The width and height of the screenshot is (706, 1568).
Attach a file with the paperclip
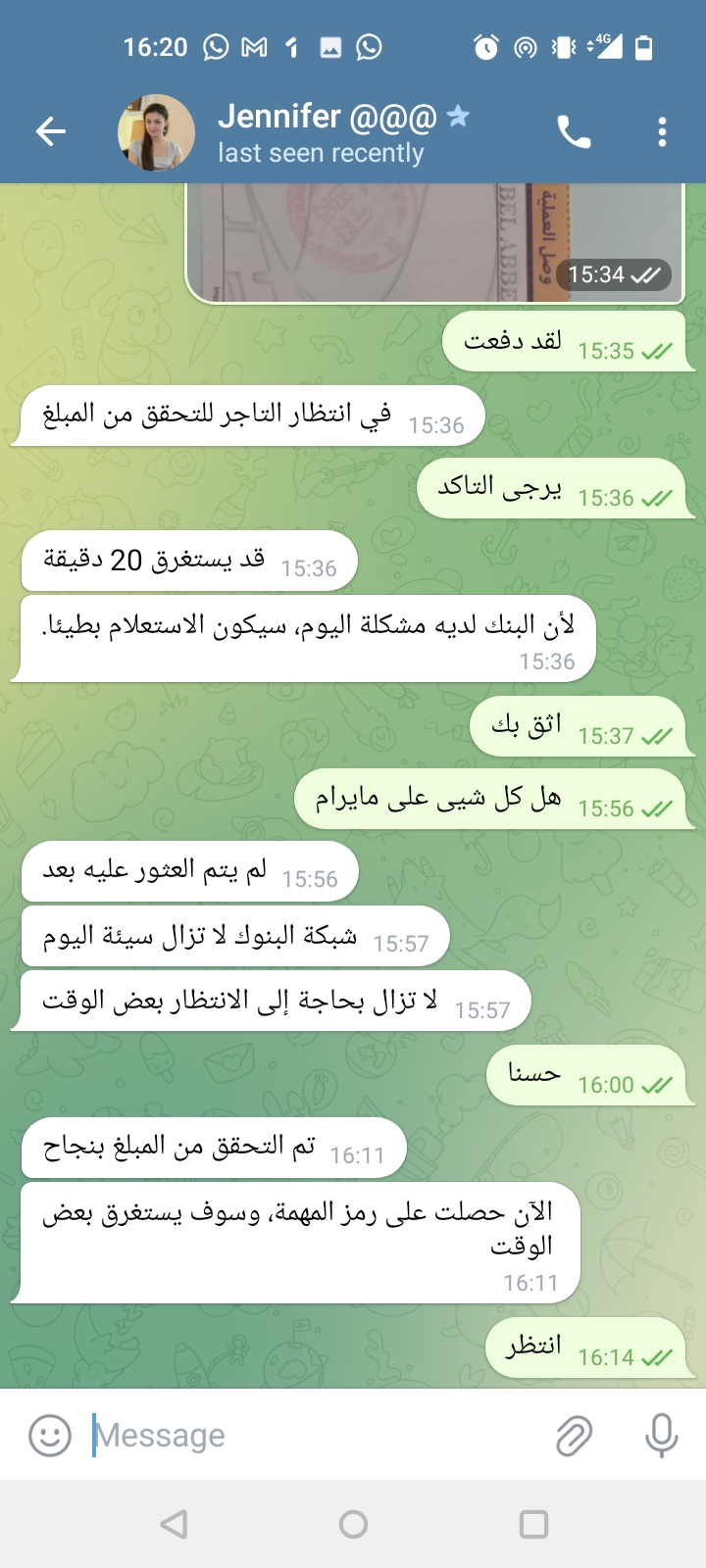tap(574, 1436)
